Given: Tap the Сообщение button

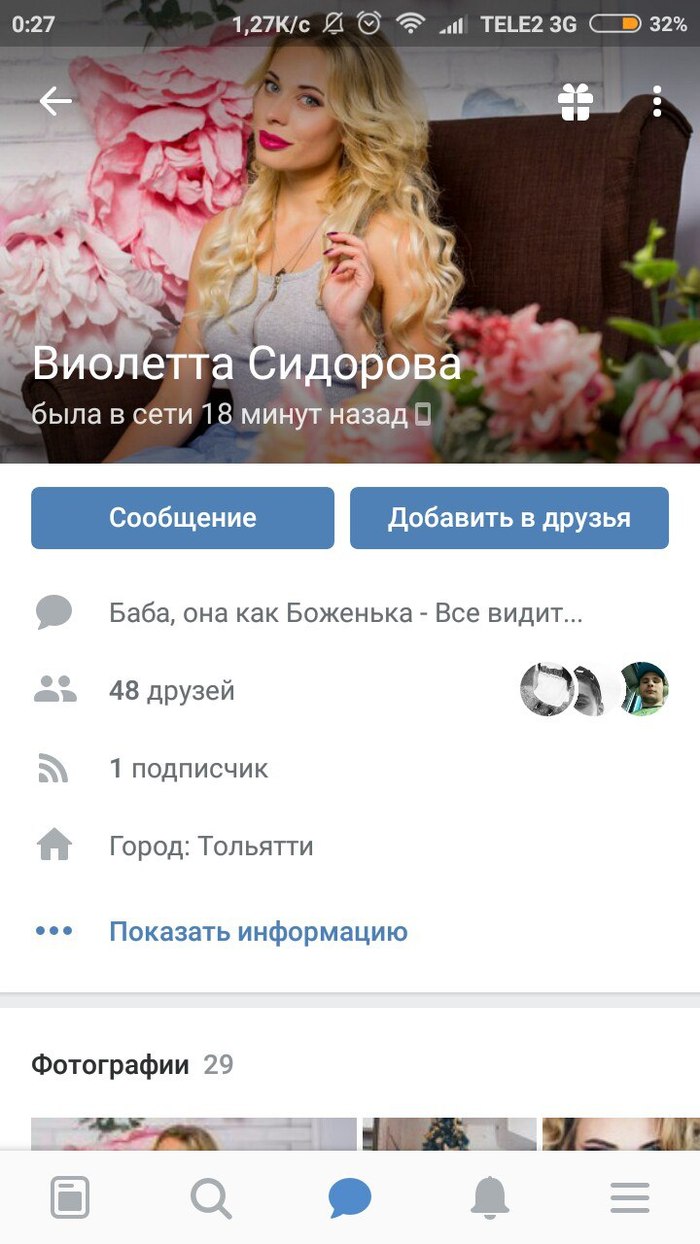Looking at the screenshot, I should click(182, 518).
